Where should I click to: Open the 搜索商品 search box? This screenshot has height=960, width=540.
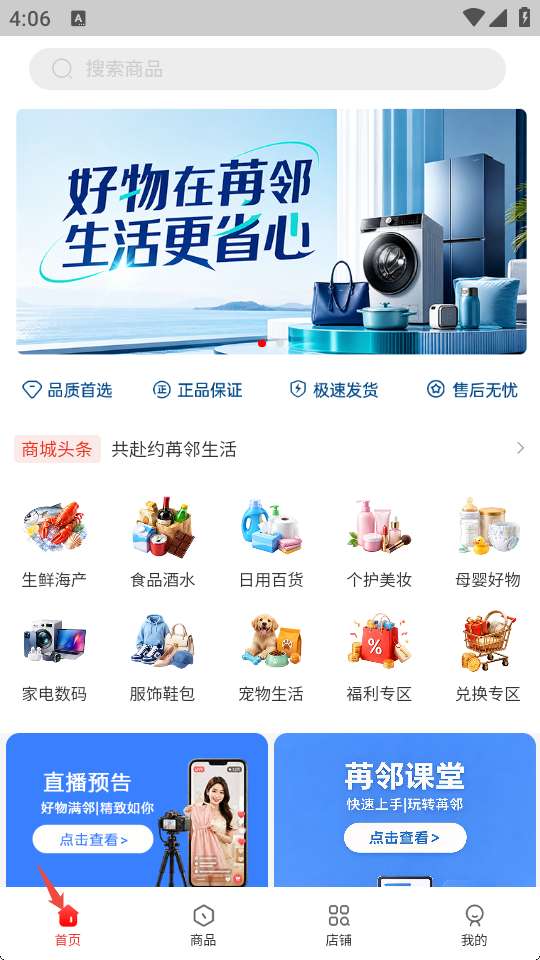pyautogui.click(x=268, y=69)
